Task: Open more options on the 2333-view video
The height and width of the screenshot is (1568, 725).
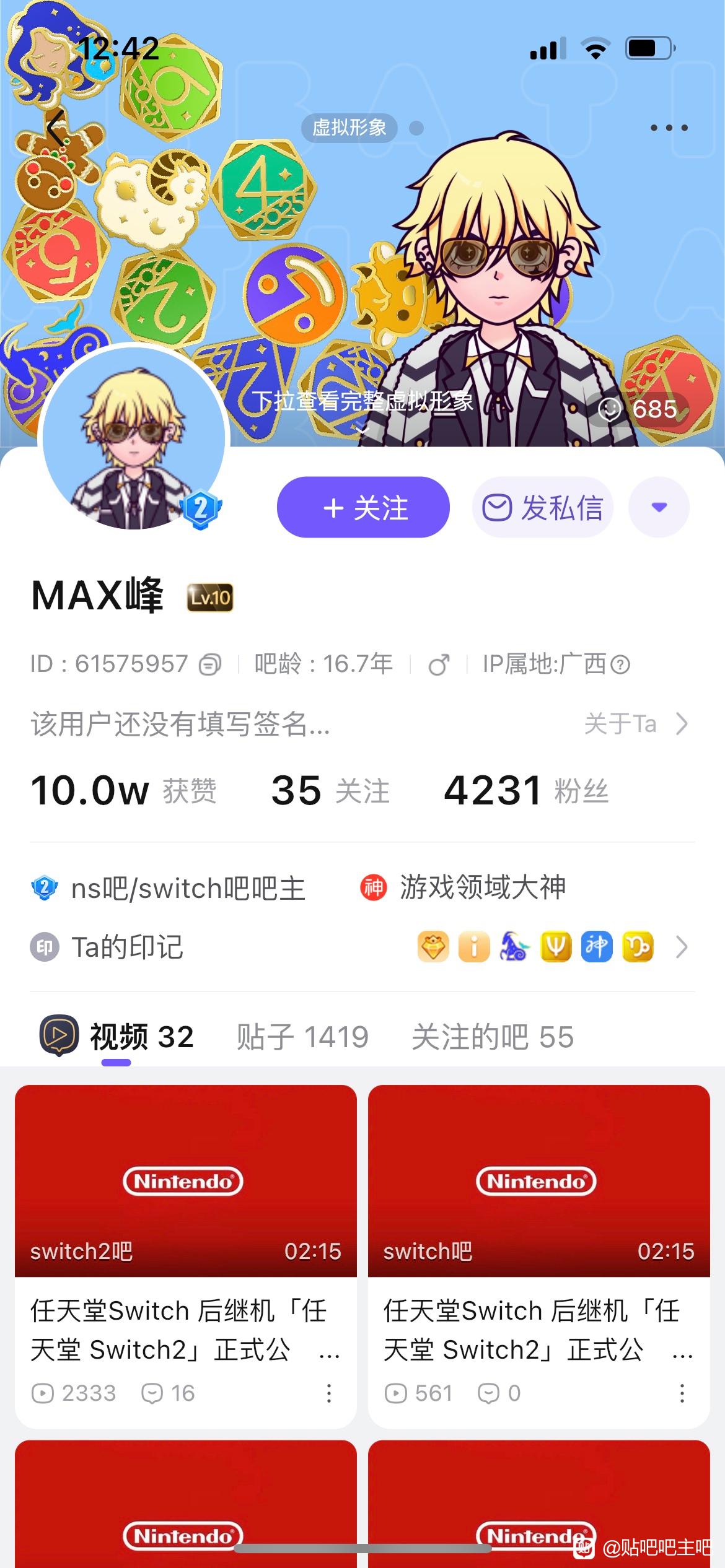Action: (x=329, y=1393)
